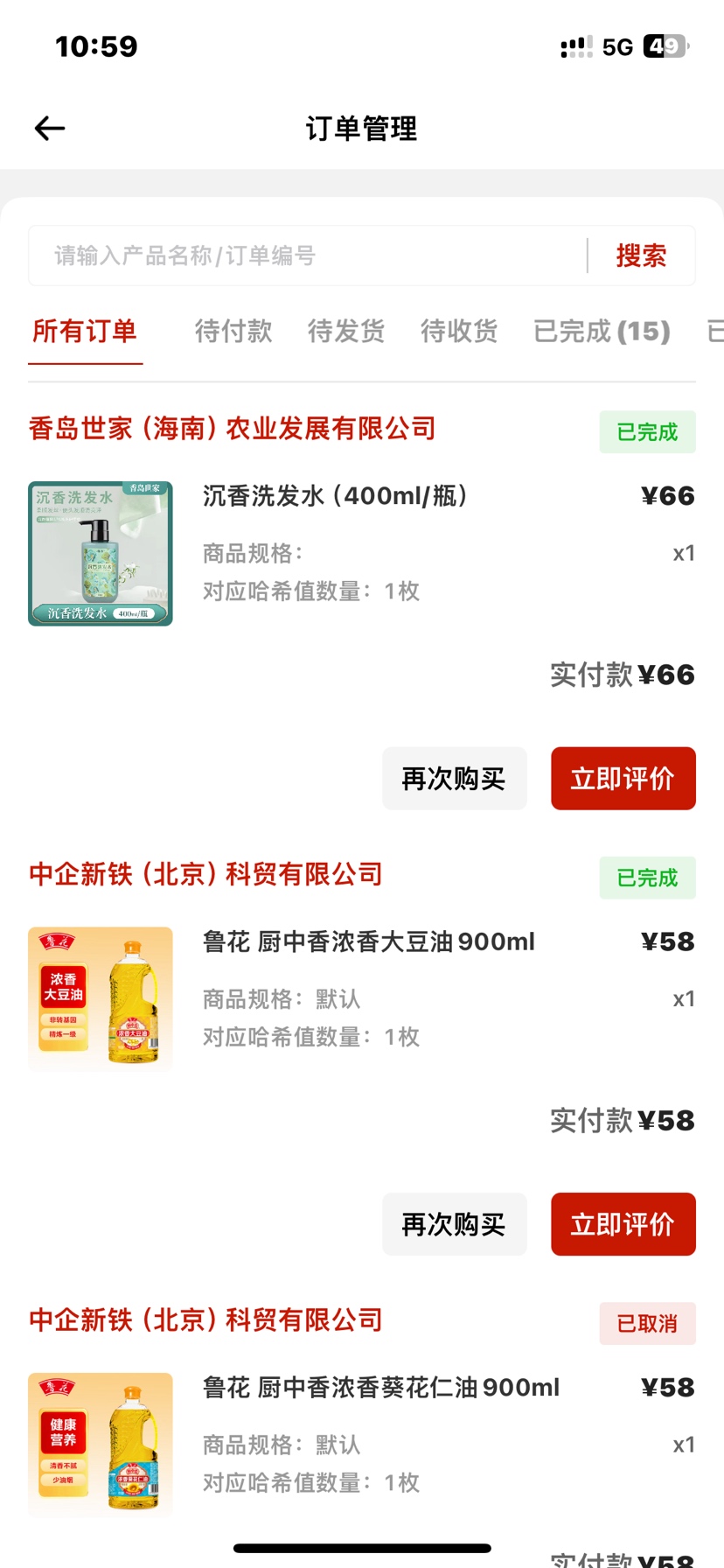
Task: Select the 所有订单 tab
Action: tap(85, 332)
